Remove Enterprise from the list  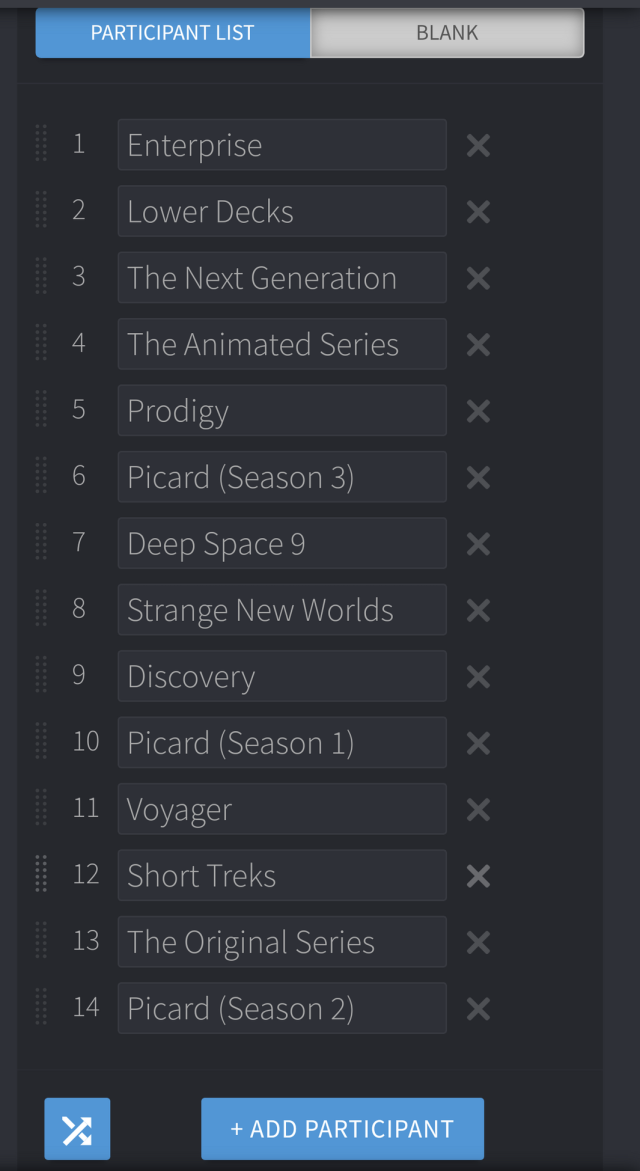pos(478,146)
